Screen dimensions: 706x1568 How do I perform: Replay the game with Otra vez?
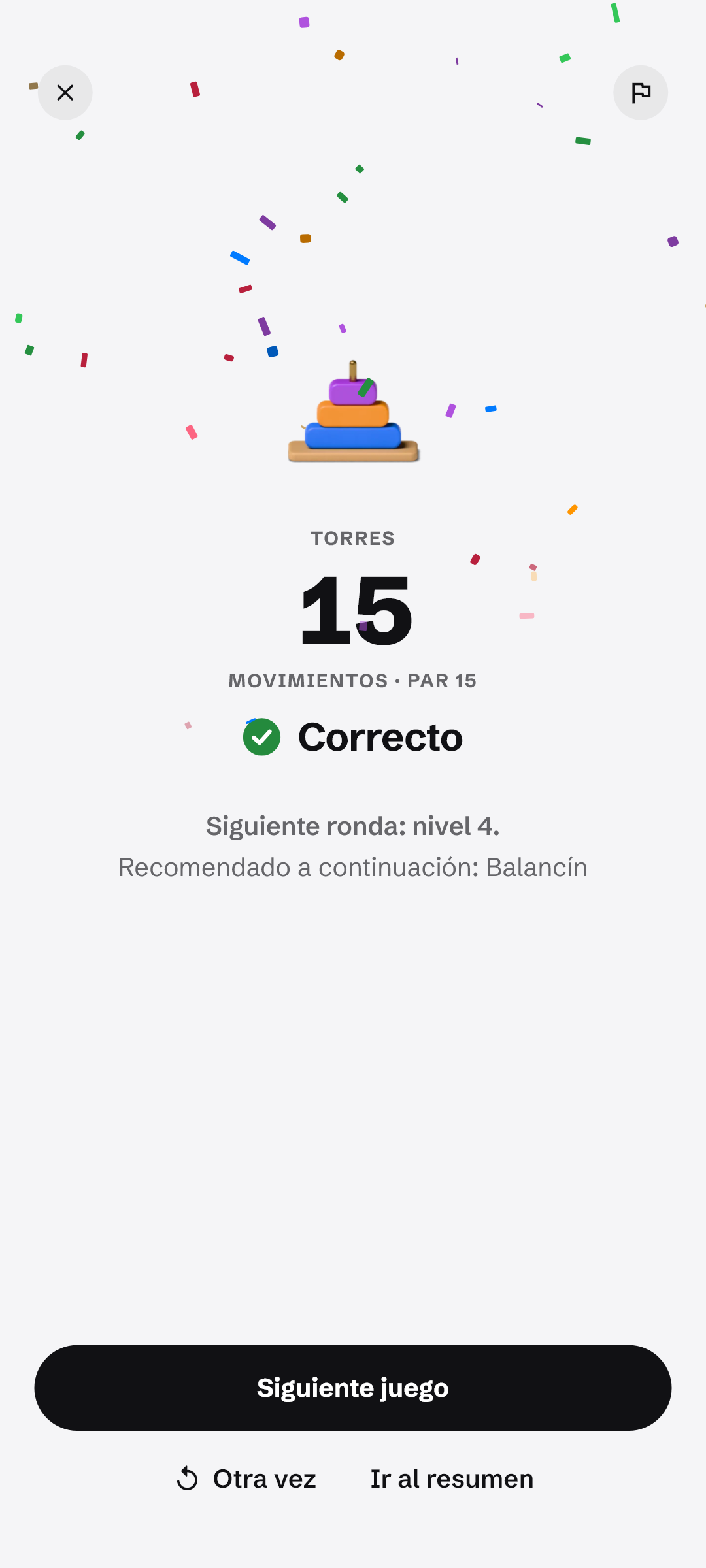pos(246,1478)
